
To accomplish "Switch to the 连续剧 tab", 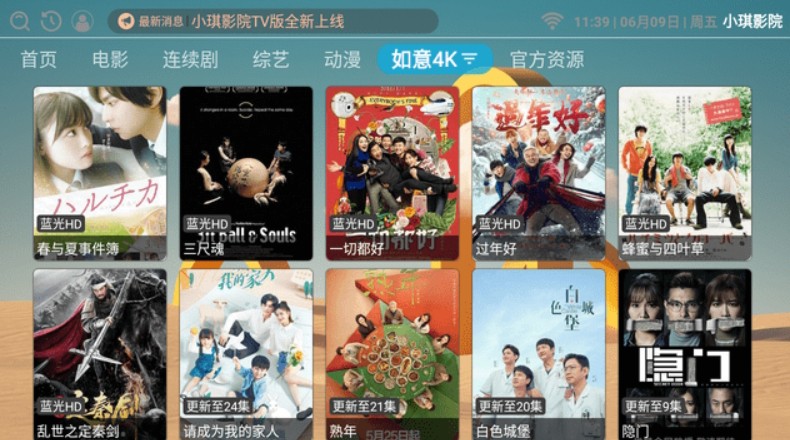I will (190, 60).
